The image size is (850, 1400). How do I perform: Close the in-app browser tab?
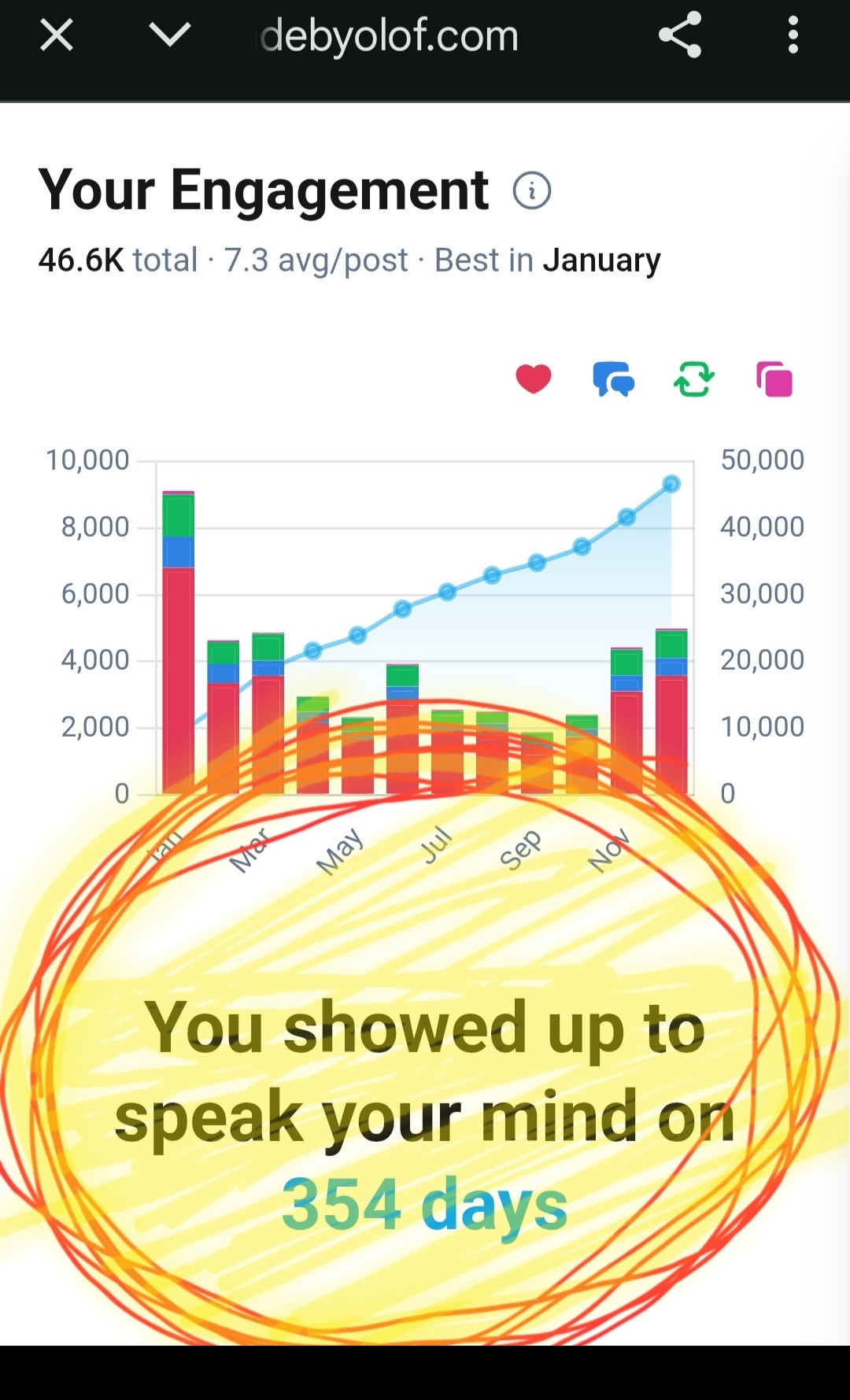click(57, 35)
